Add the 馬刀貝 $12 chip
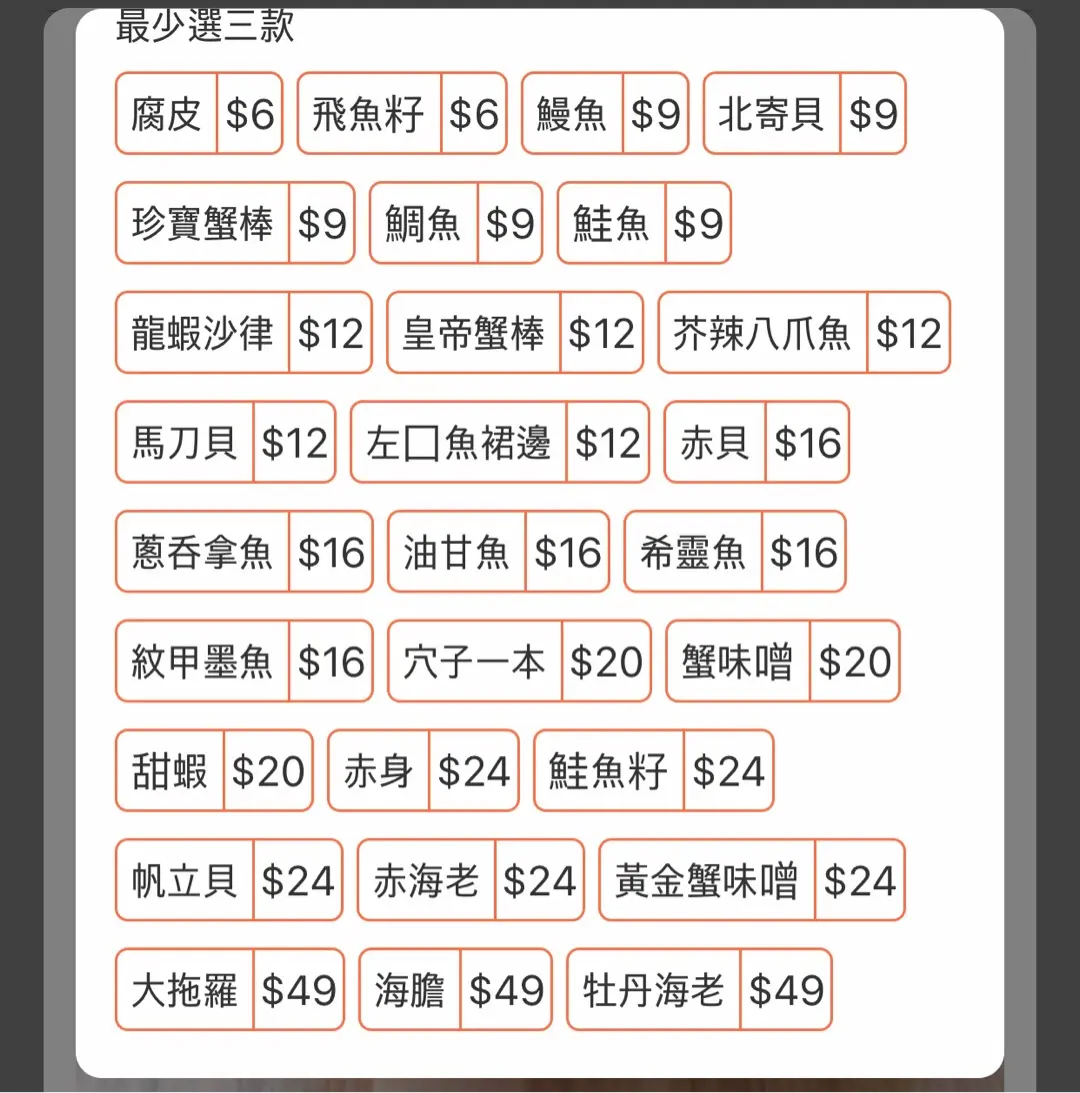The image size is (1080, 1093). 225,442
